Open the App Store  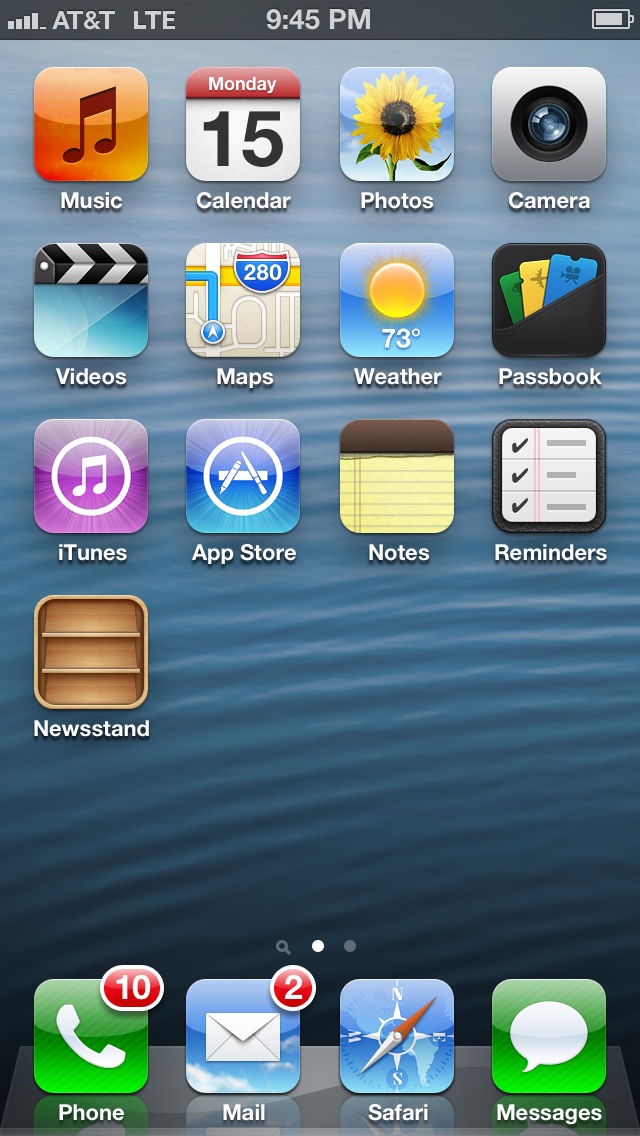[243, 476]
